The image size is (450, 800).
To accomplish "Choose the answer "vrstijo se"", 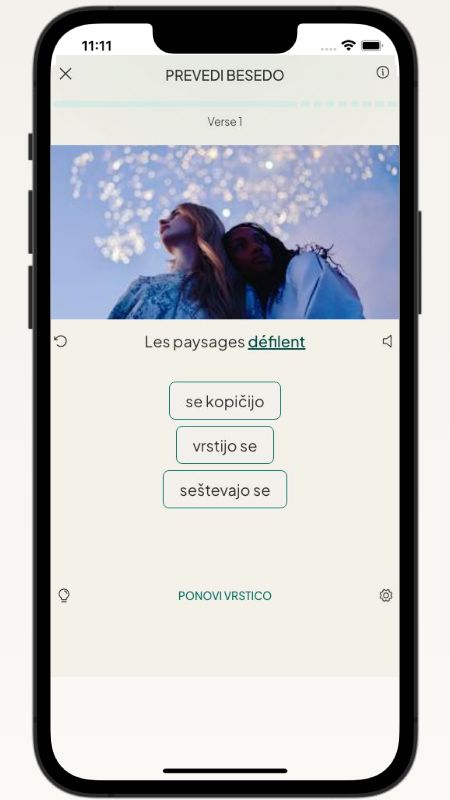I will 225,445.
